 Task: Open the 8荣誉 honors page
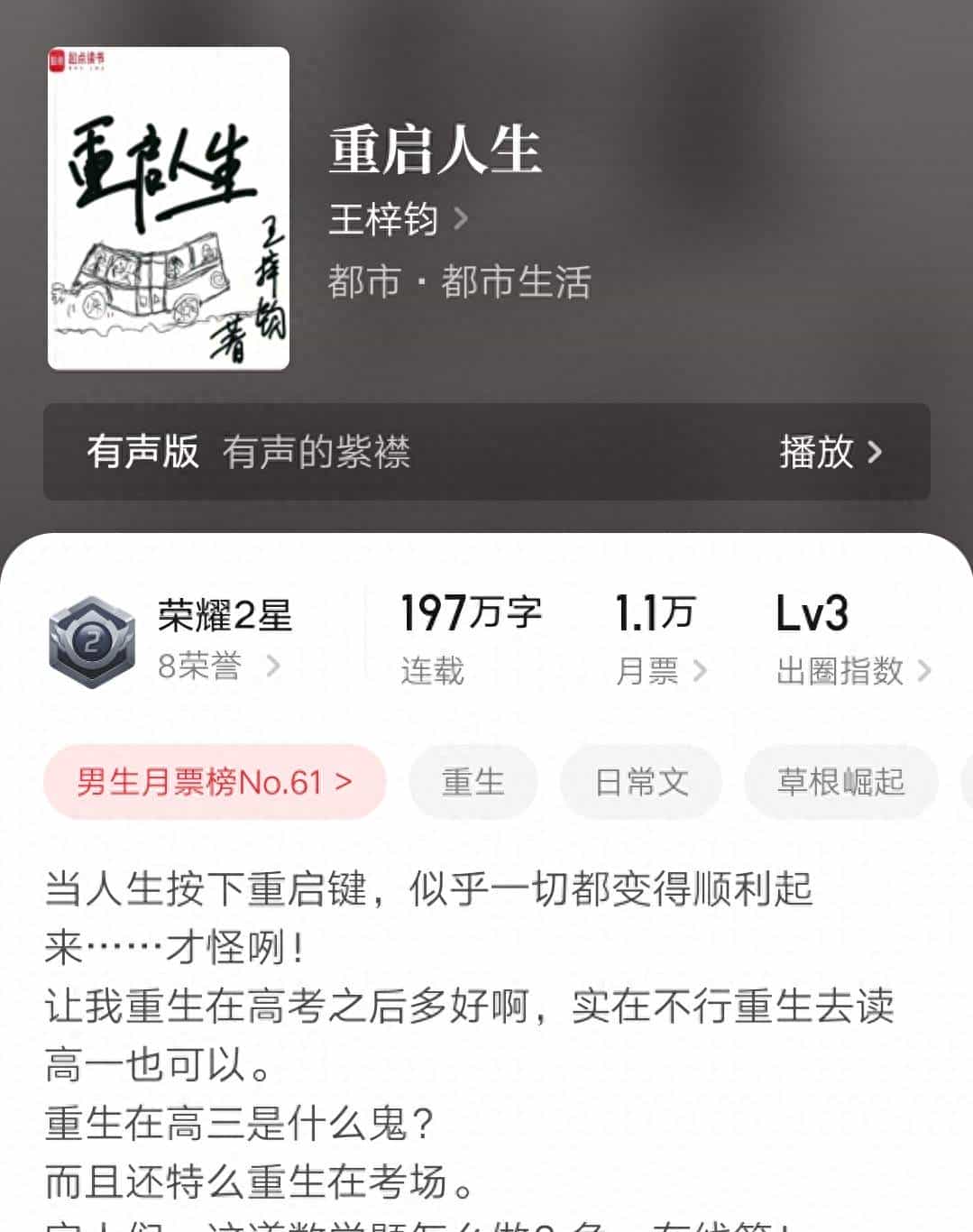tap(218, 667)
